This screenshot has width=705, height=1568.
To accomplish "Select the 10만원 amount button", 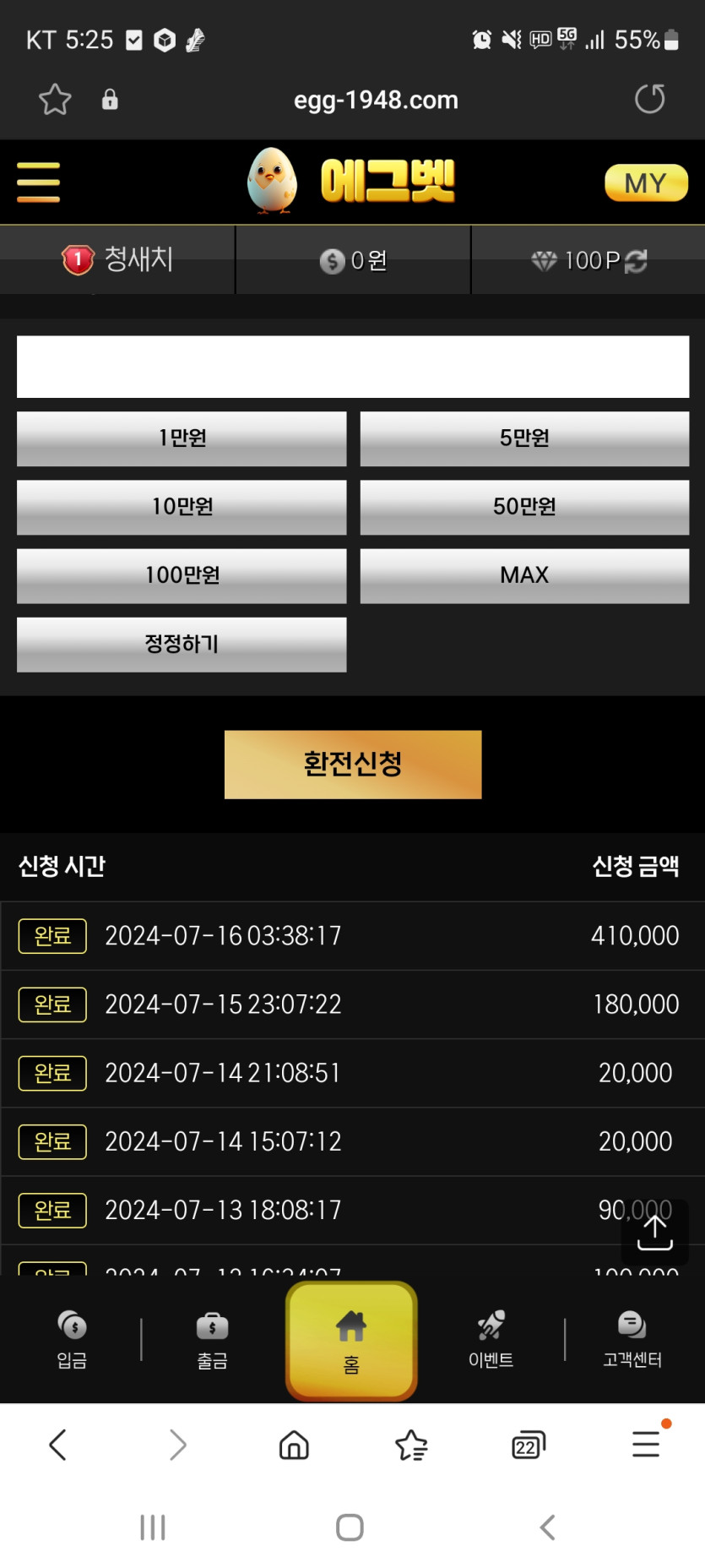I will pos(182,507).
